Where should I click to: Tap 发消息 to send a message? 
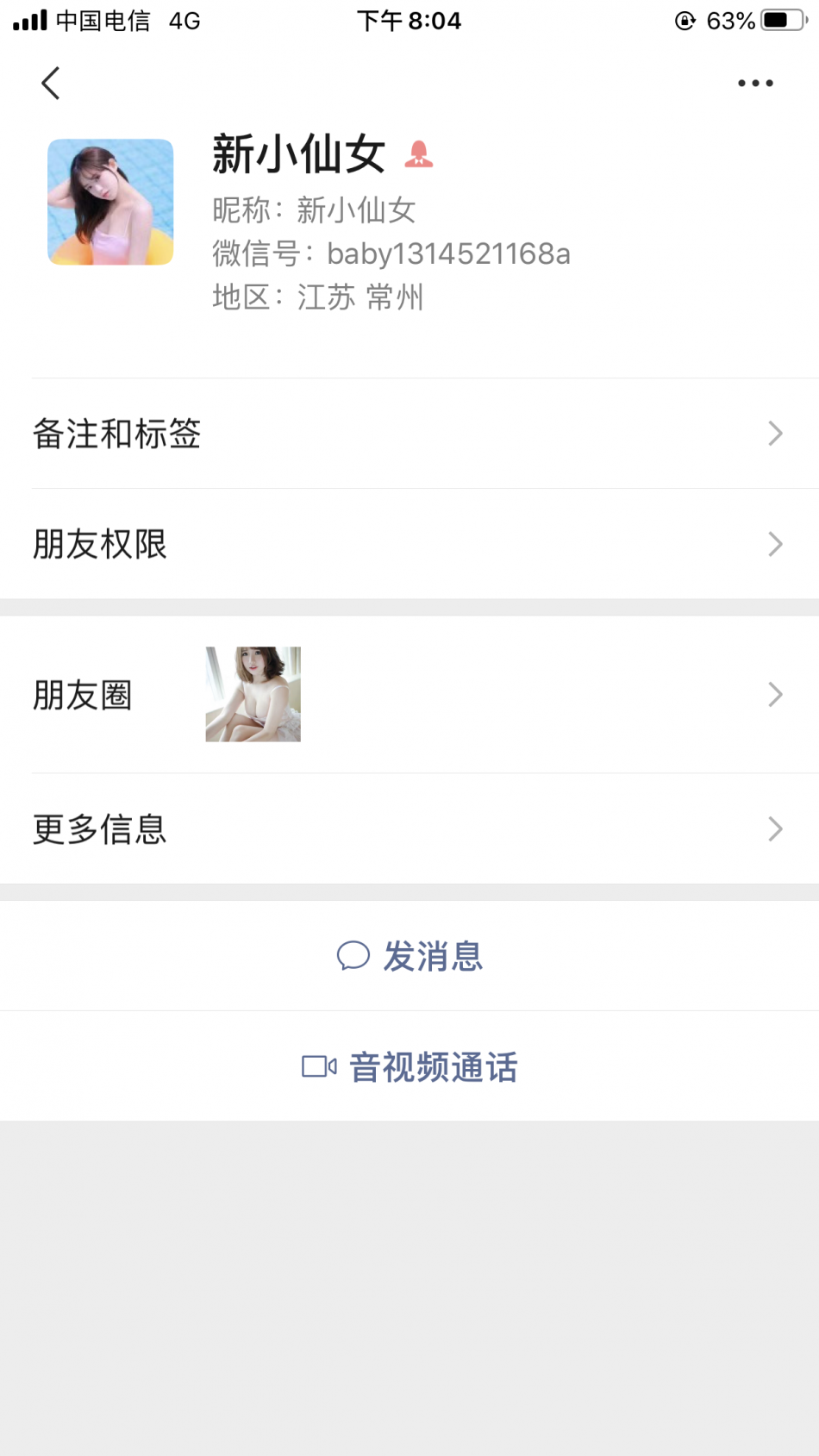(x=410, y=956)
